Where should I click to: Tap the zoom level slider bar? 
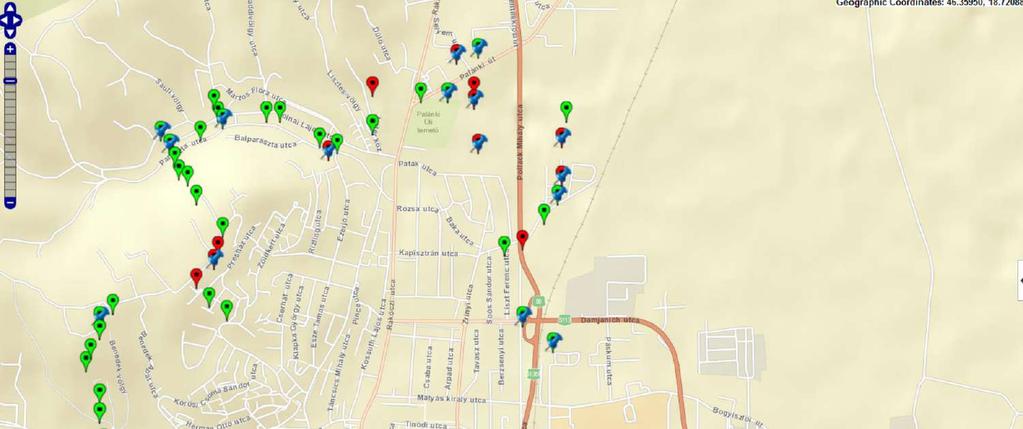pyautogui.click(x=10, y=140)
